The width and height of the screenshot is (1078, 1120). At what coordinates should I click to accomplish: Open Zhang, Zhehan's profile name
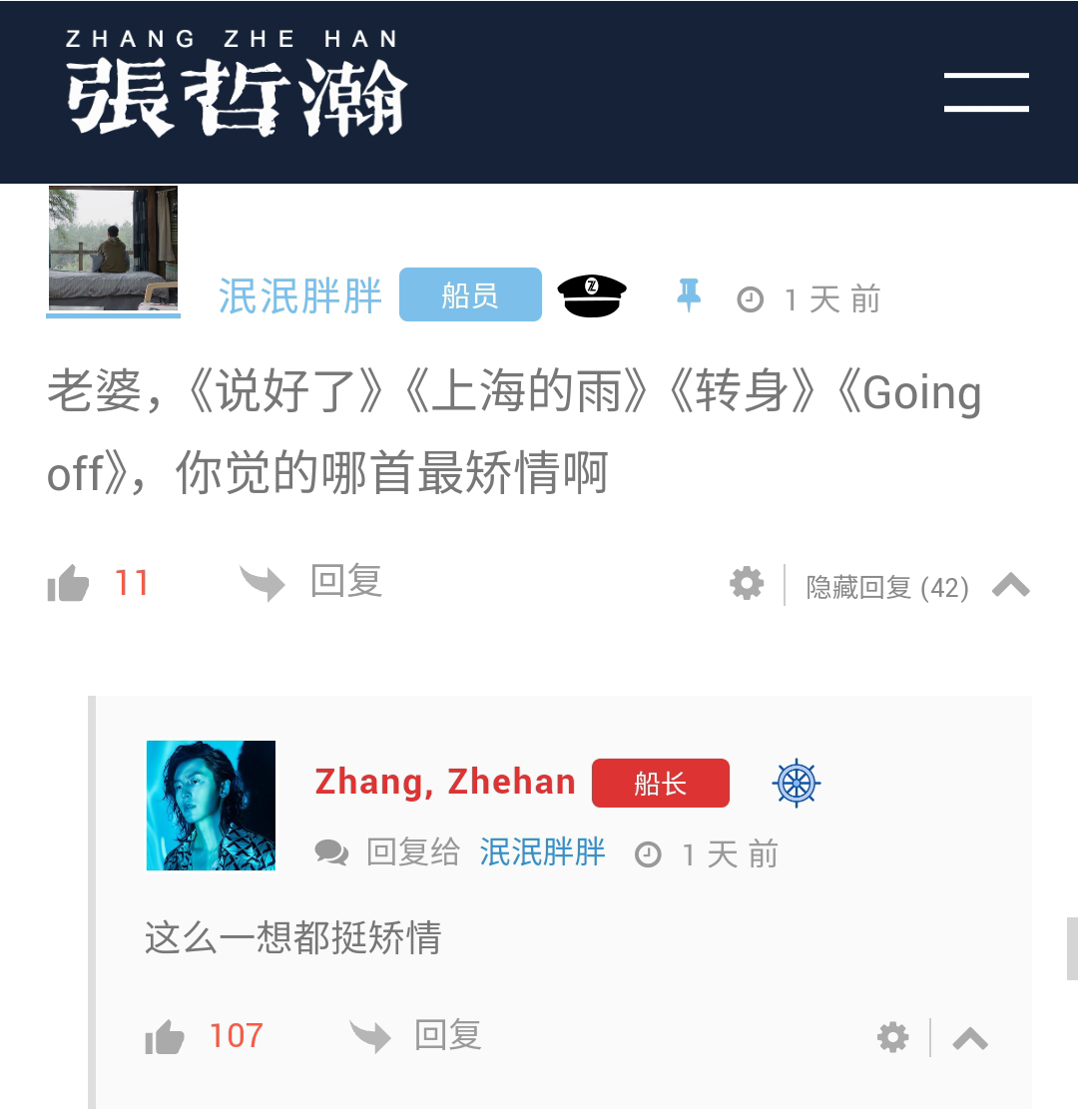(445, 783)
